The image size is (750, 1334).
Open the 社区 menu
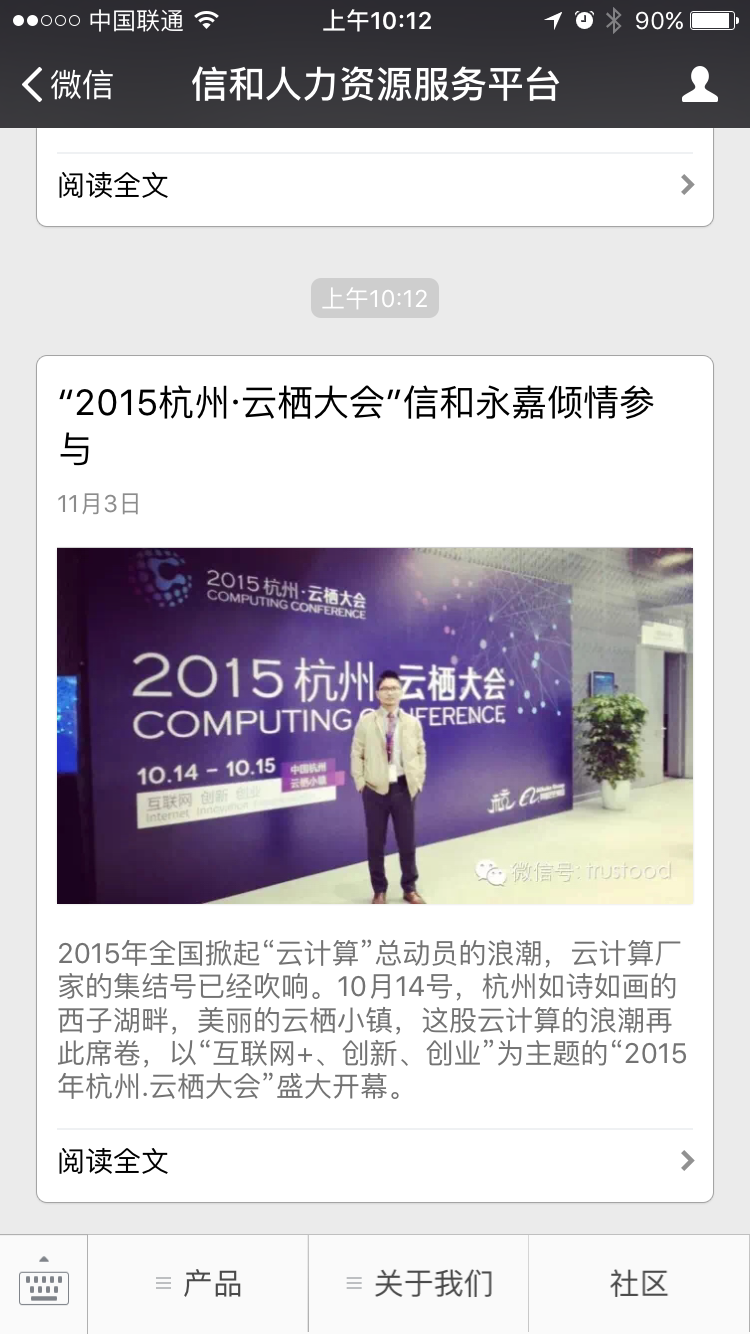(x=638, y=1284)
